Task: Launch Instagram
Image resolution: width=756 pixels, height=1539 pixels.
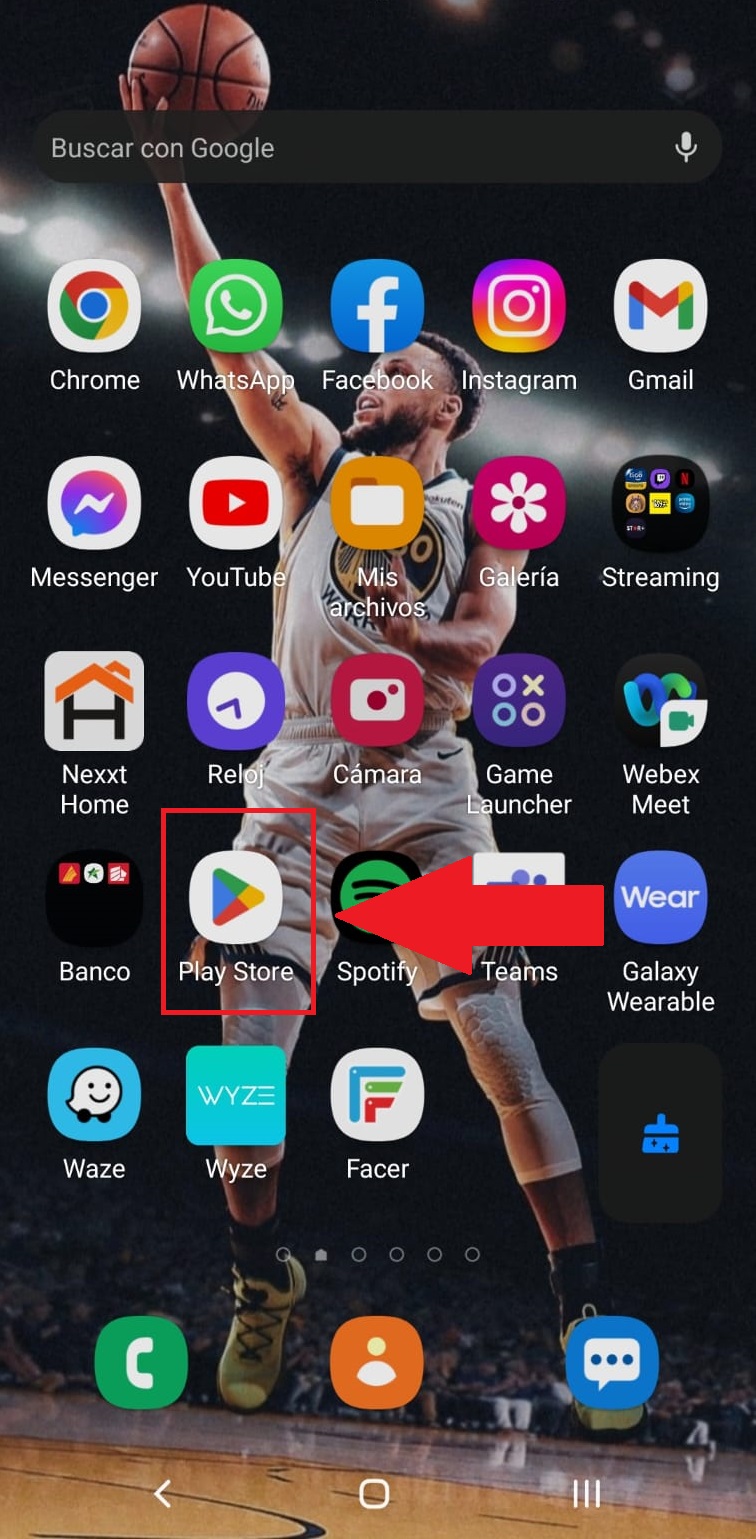Action: tap(519, 306)
